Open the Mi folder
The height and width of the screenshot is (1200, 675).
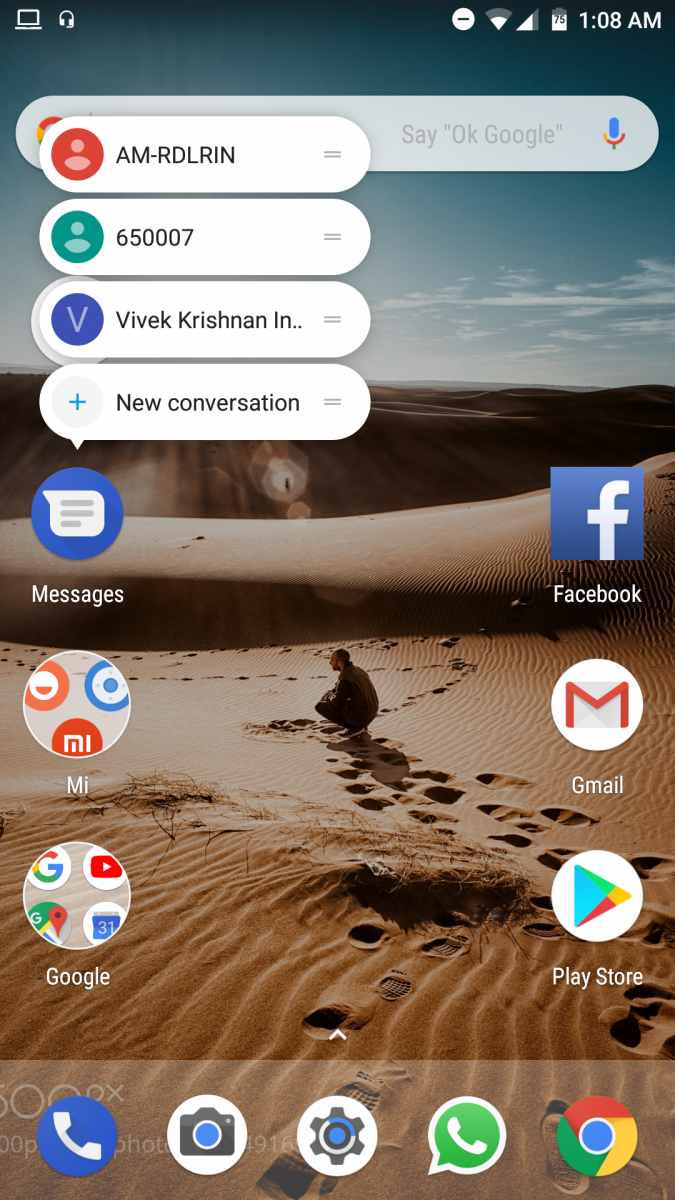coord(77,704)
